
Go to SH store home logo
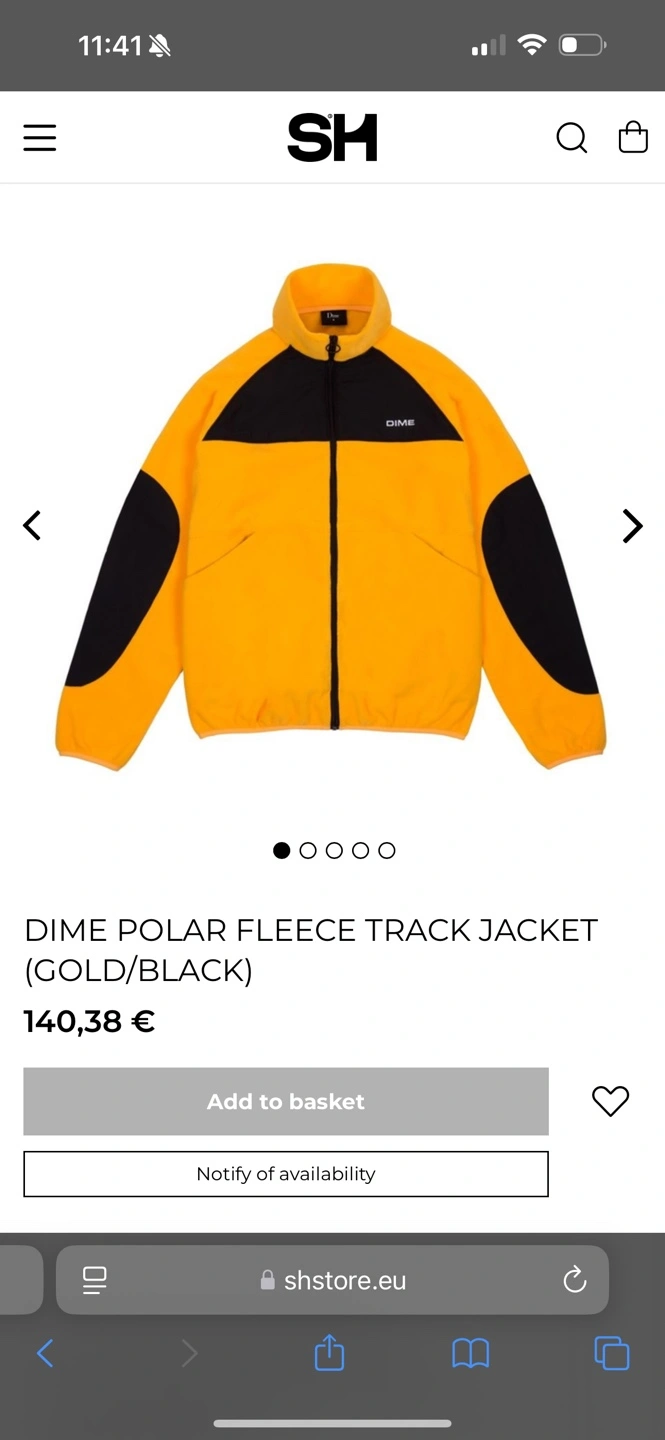point(332,138)
